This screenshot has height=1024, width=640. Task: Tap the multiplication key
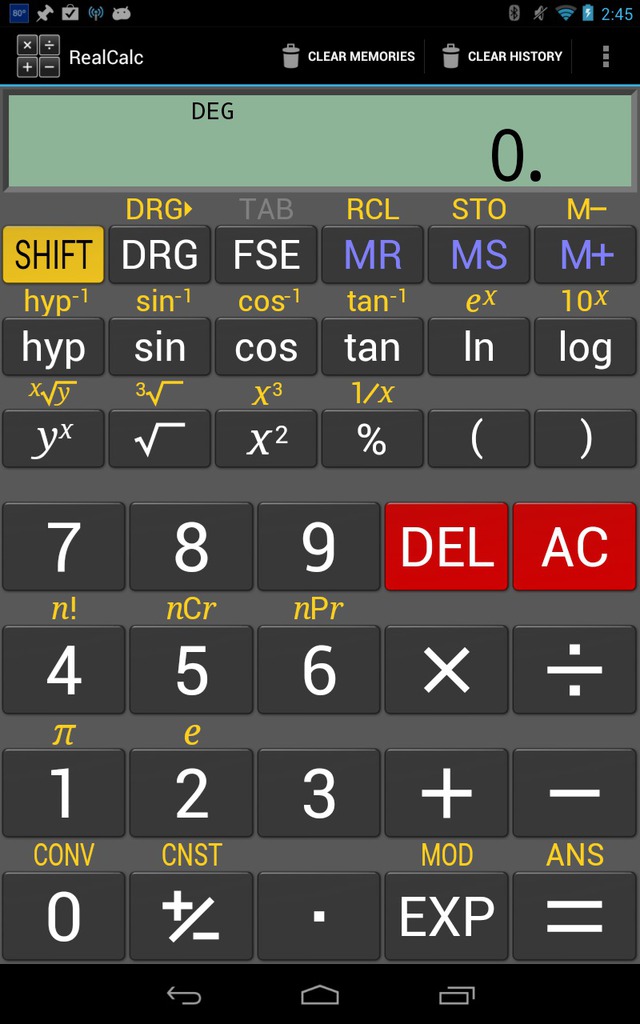coord(447,670)
